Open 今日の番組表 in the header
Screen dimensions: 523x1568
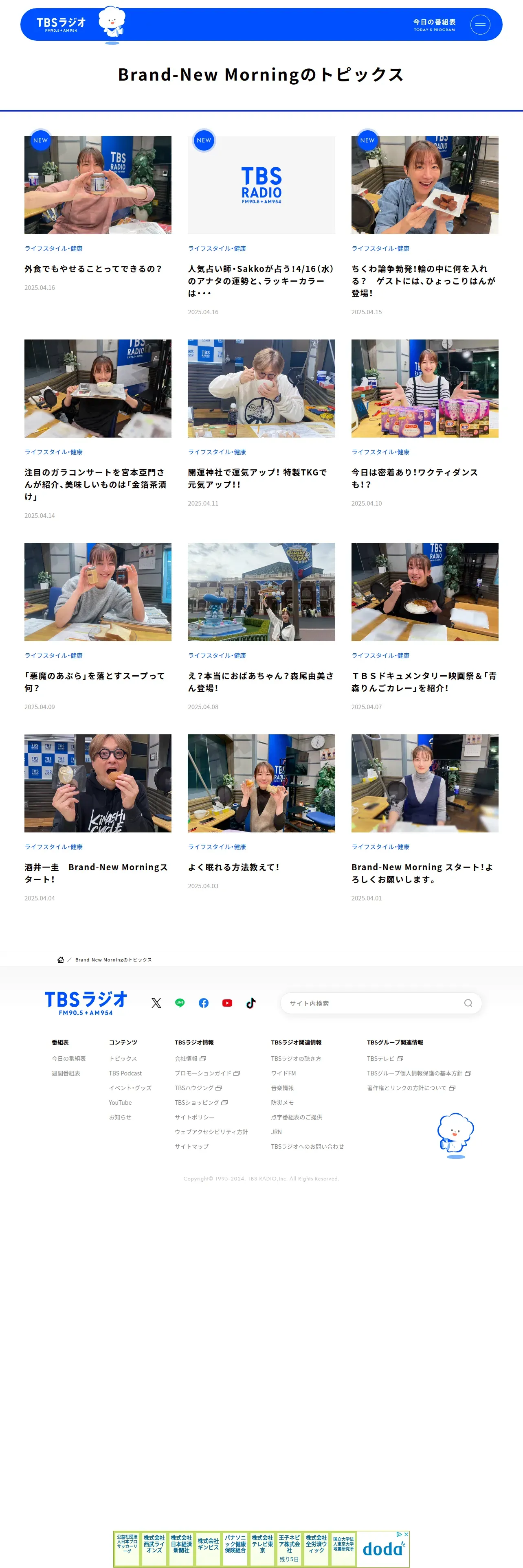434,24
